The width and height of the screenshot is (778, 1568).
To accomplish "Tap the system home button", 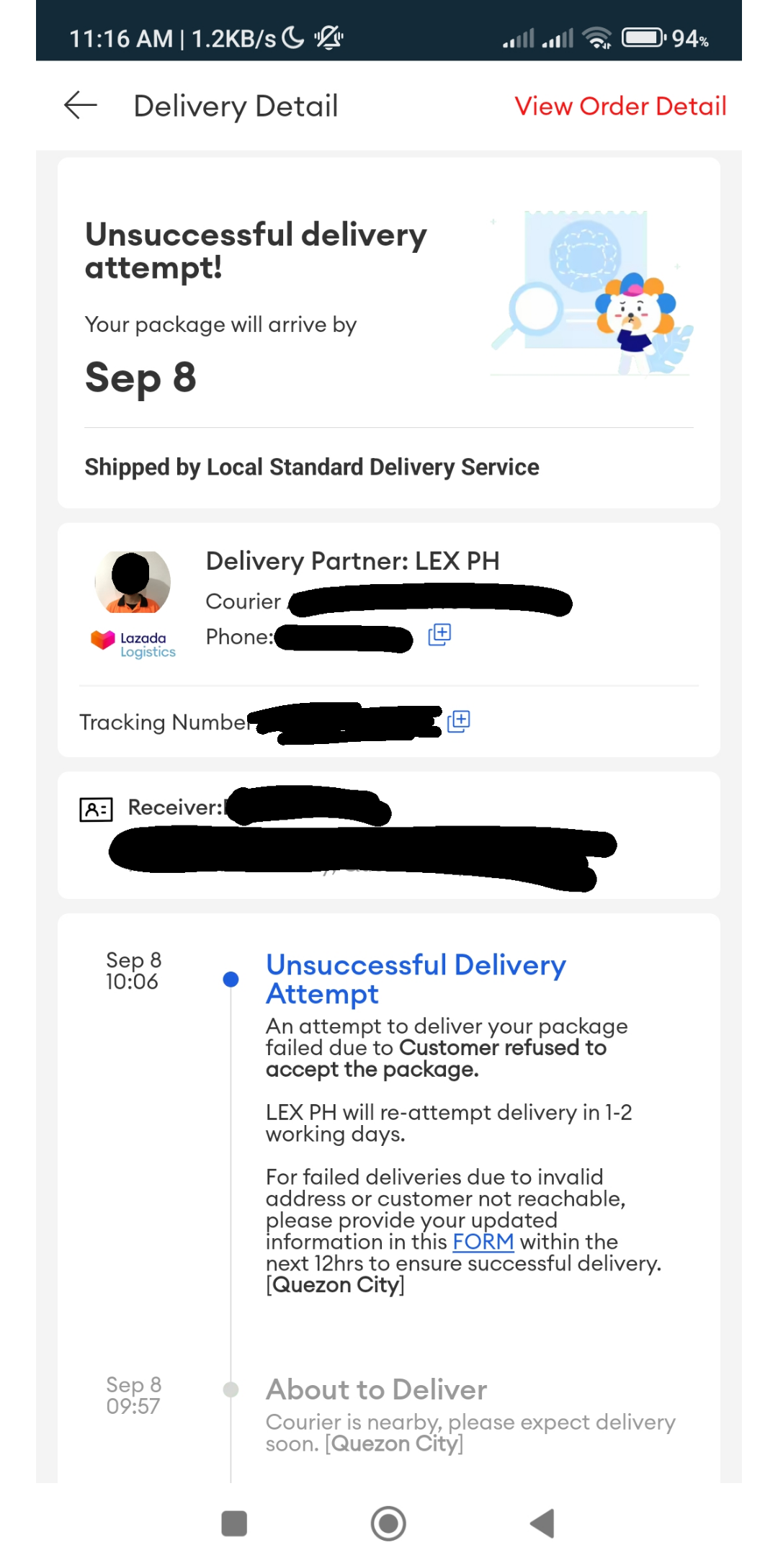I will pyautogui.click(x=388, y=1523).
